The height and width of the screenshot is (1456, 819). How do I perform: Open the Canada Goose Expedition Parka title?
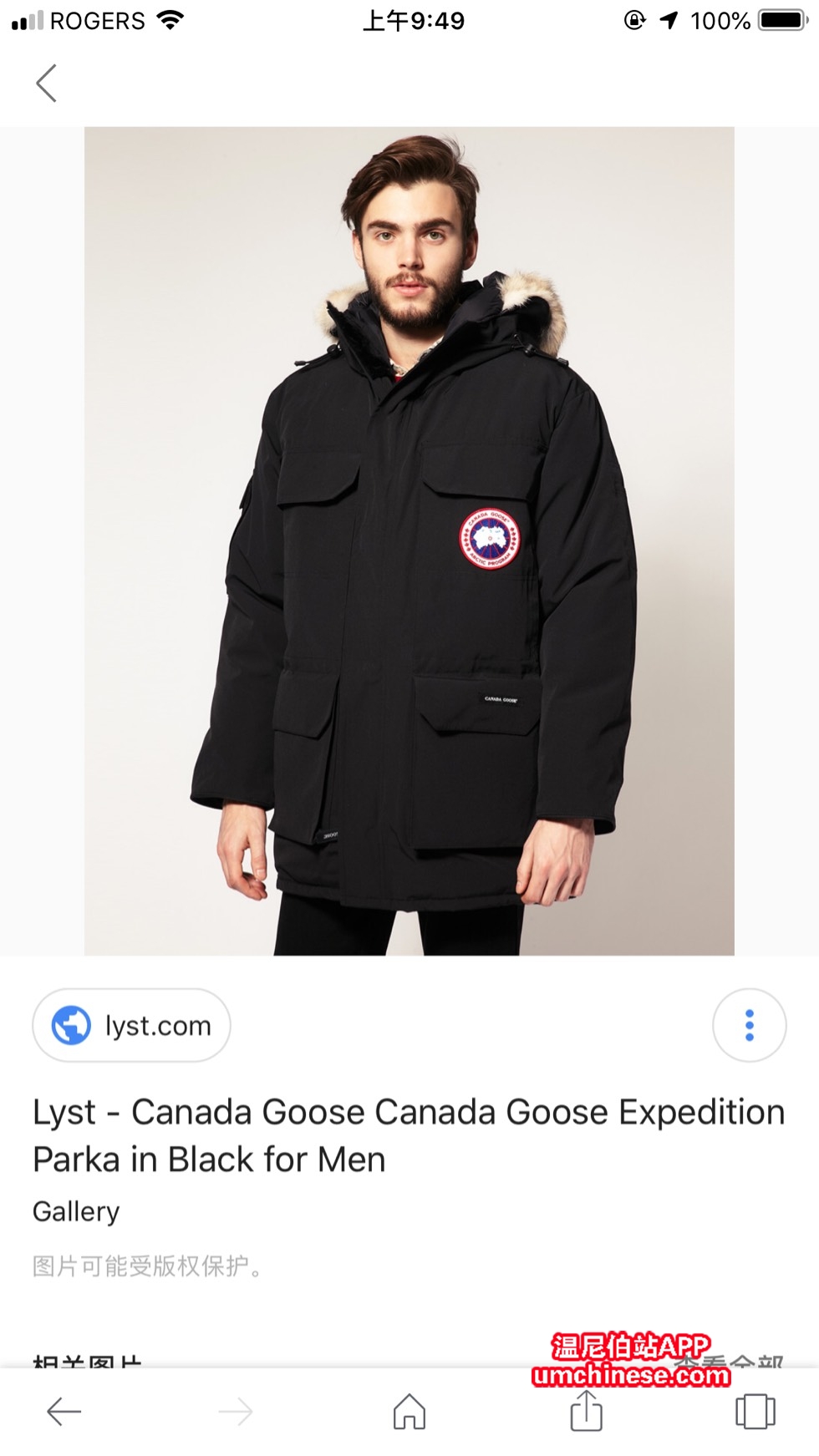[x=408, y=1135]
